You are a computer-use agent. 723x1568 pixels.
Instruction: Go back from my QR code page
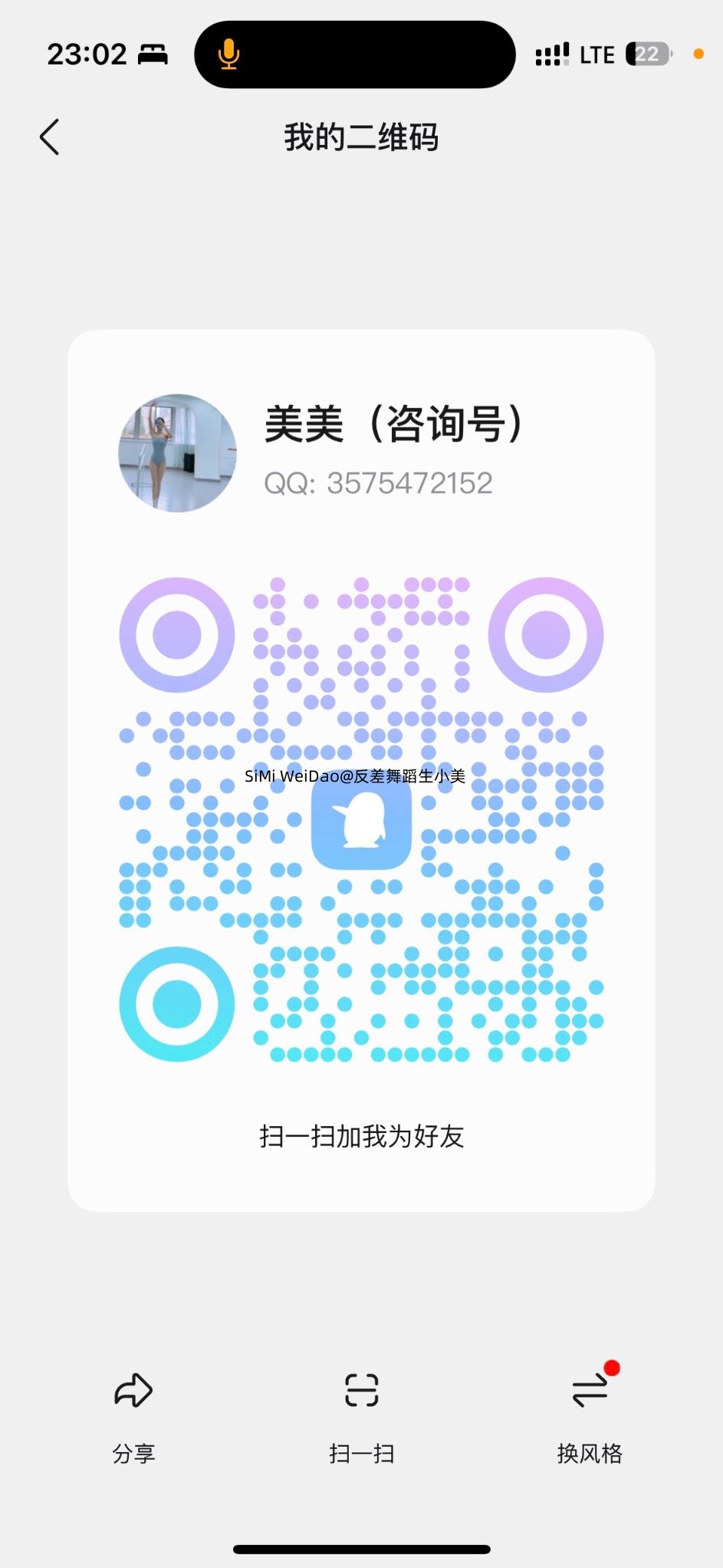click(x=50, y=137)
